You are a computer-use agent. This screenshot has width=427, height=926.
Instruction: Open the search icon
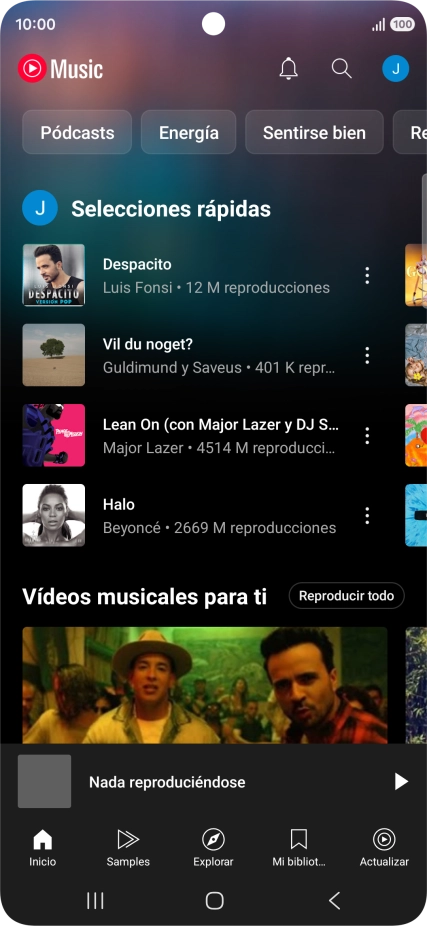click(x=341, y=69)
